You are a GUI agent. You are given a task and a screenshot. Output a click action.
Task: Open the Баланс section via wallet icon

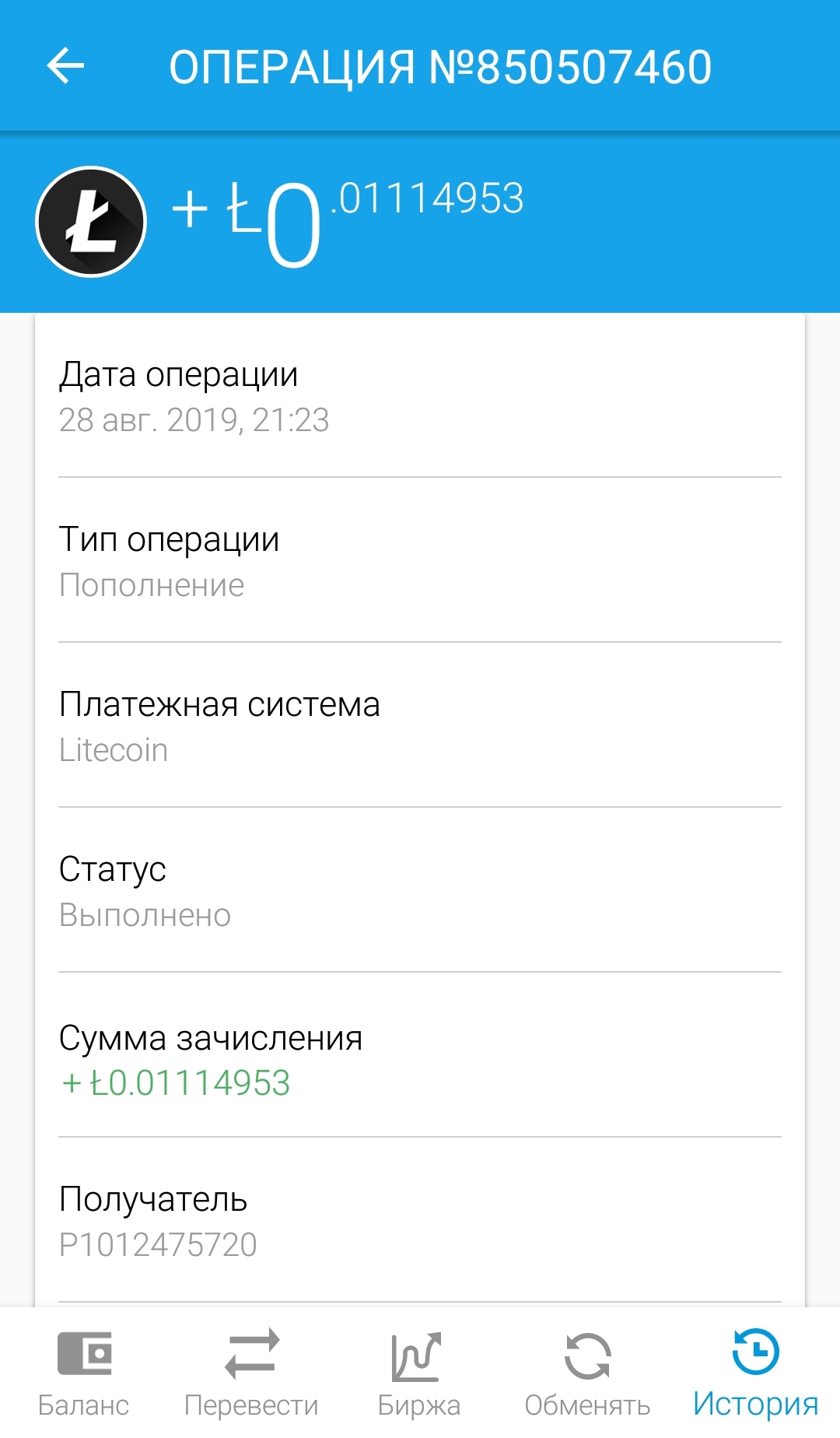[x=86, y=1354]
